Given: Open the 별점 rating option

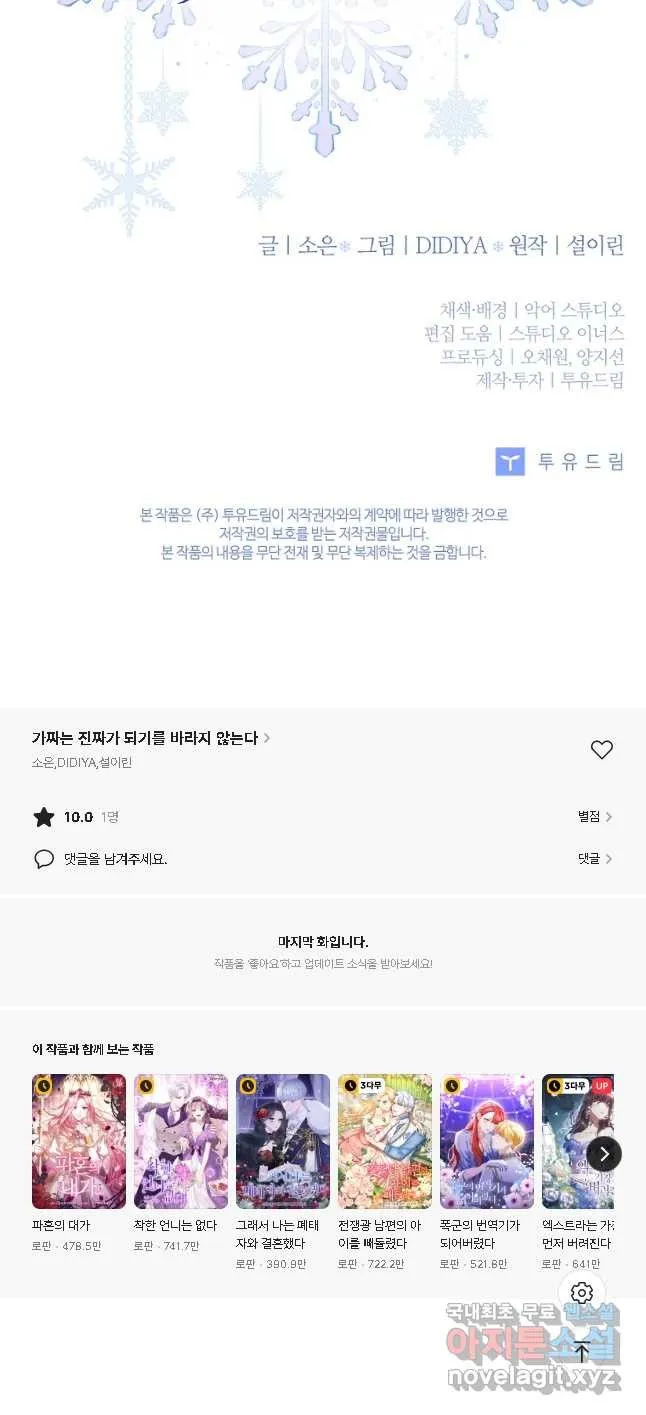Looking at the screenshot, I should (x=594, y=817).
